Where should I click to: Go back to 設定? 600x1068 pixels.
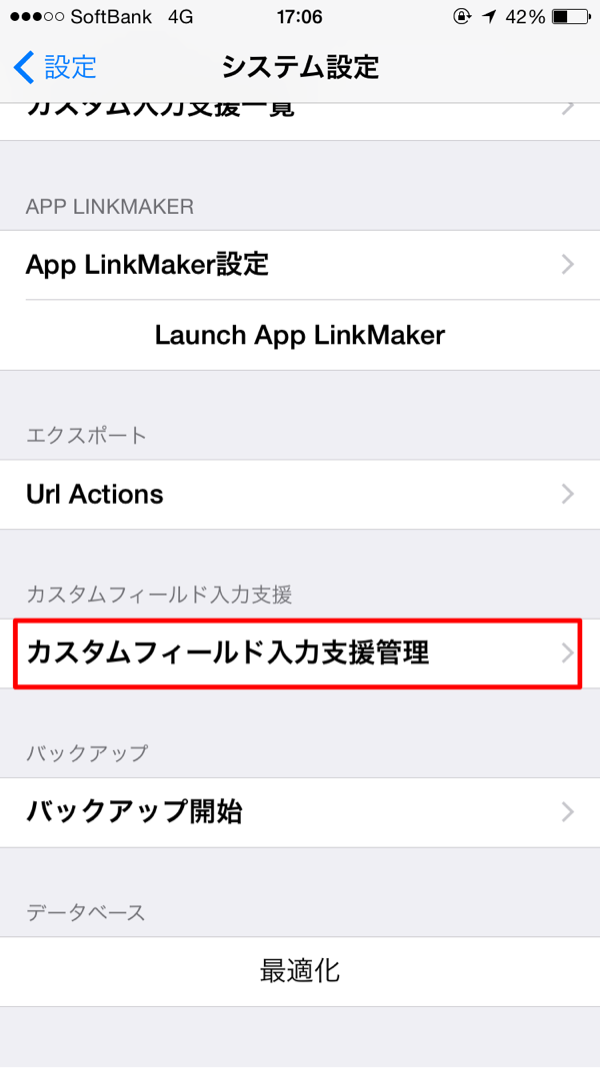55,67
